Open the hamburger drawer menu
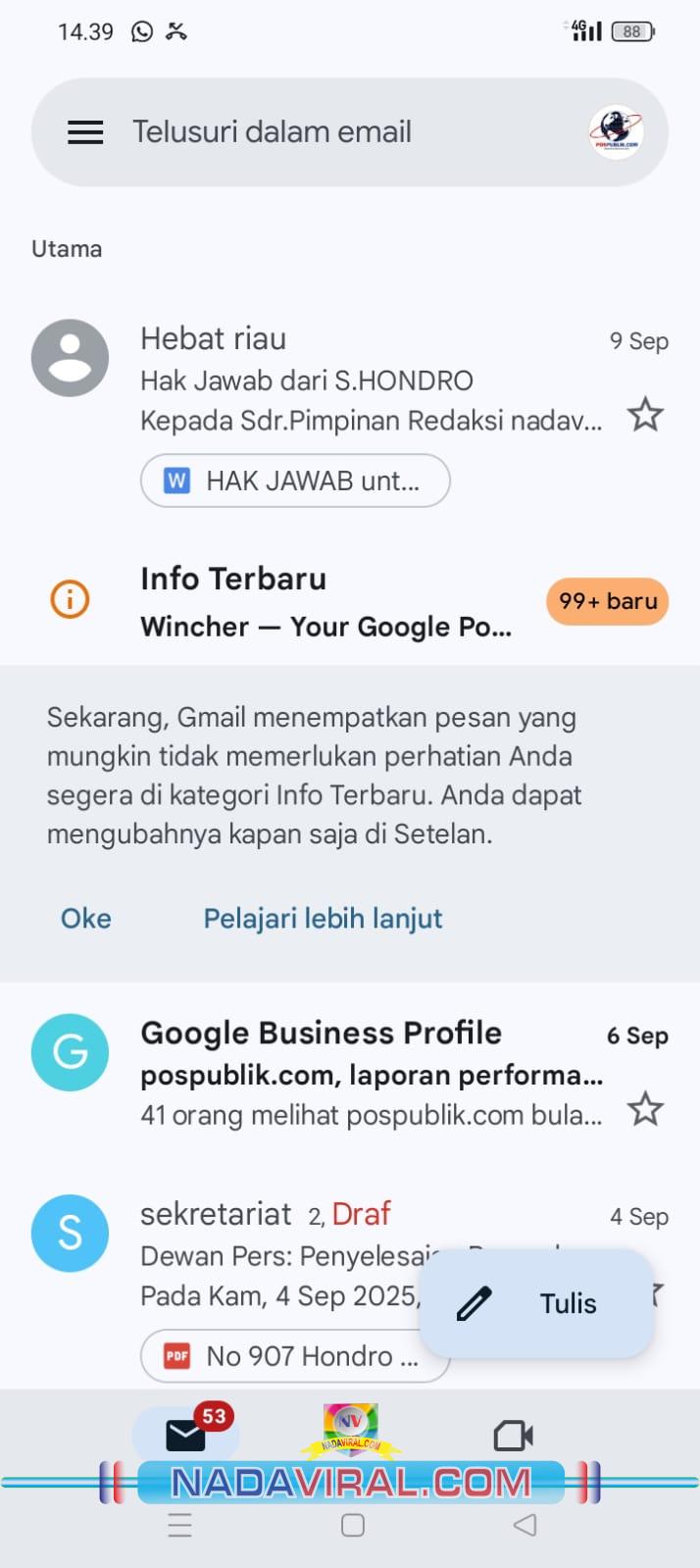The width and height of the screenshot is (700, 1568). [85, 132]
